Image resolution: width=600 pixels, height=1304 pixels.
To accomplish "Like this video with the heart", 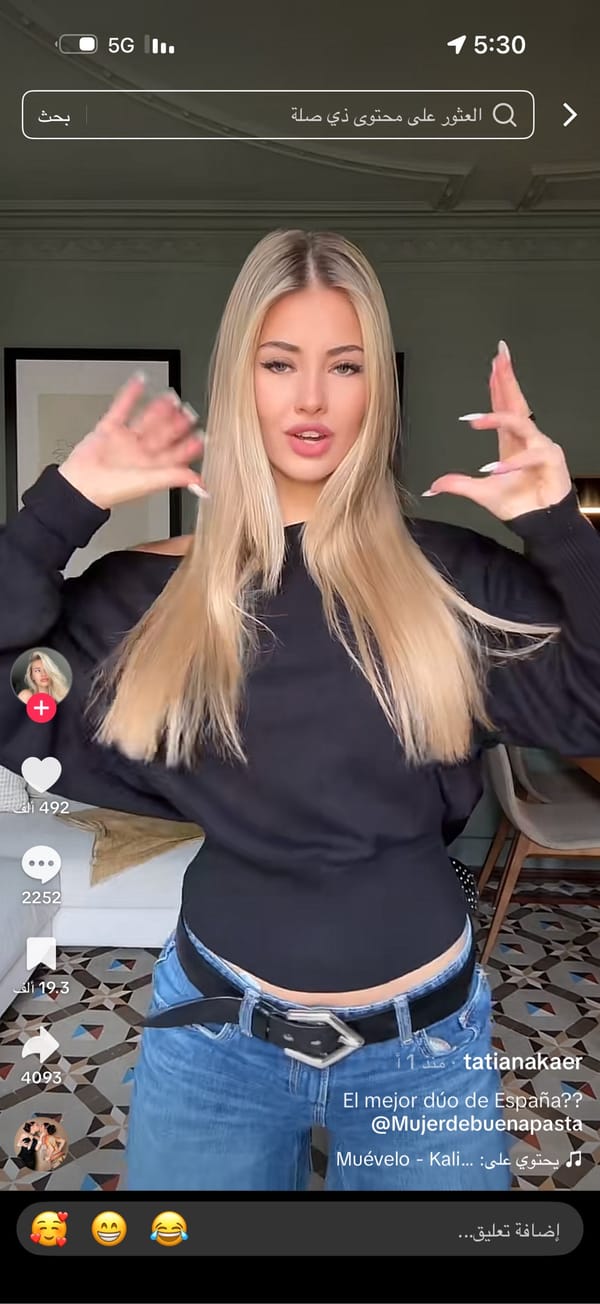I will 41,775.
